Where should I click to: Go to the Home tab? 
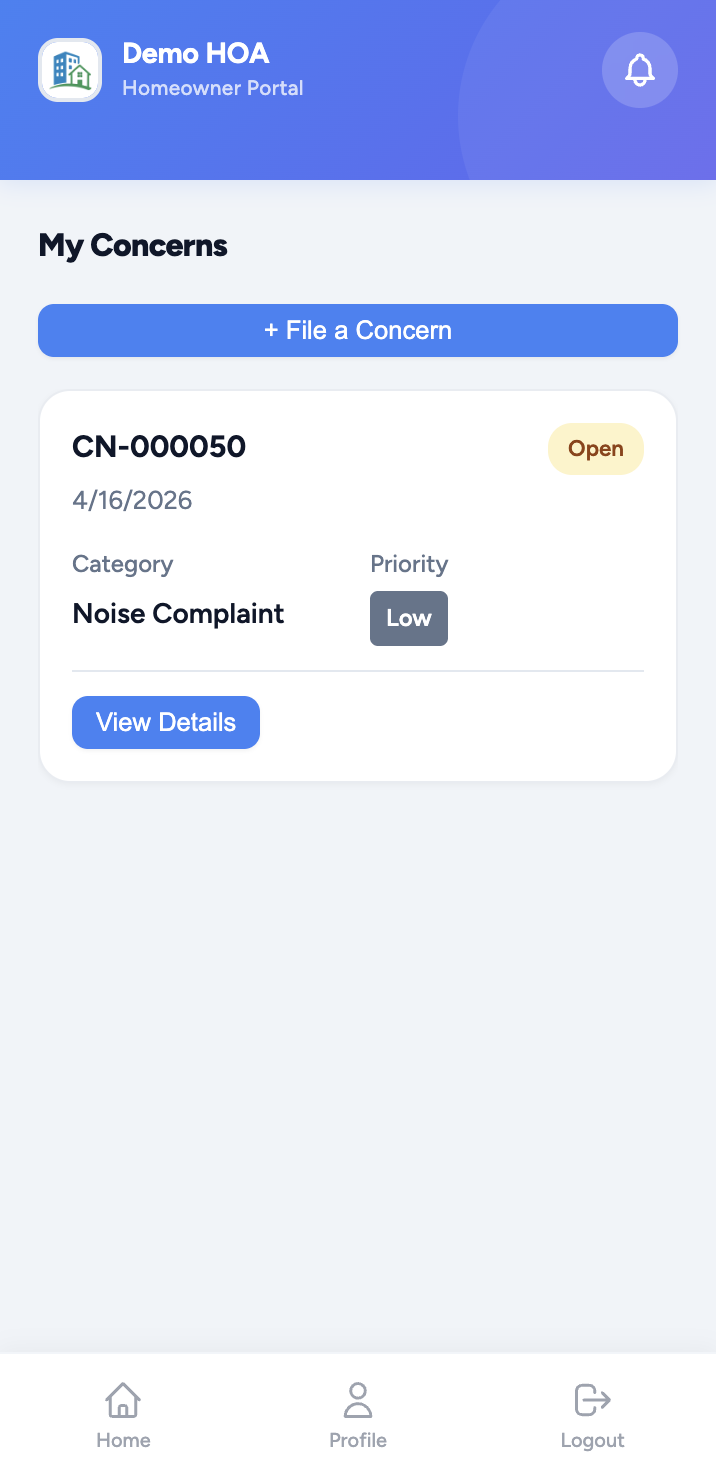click(x=123, y=1414)
